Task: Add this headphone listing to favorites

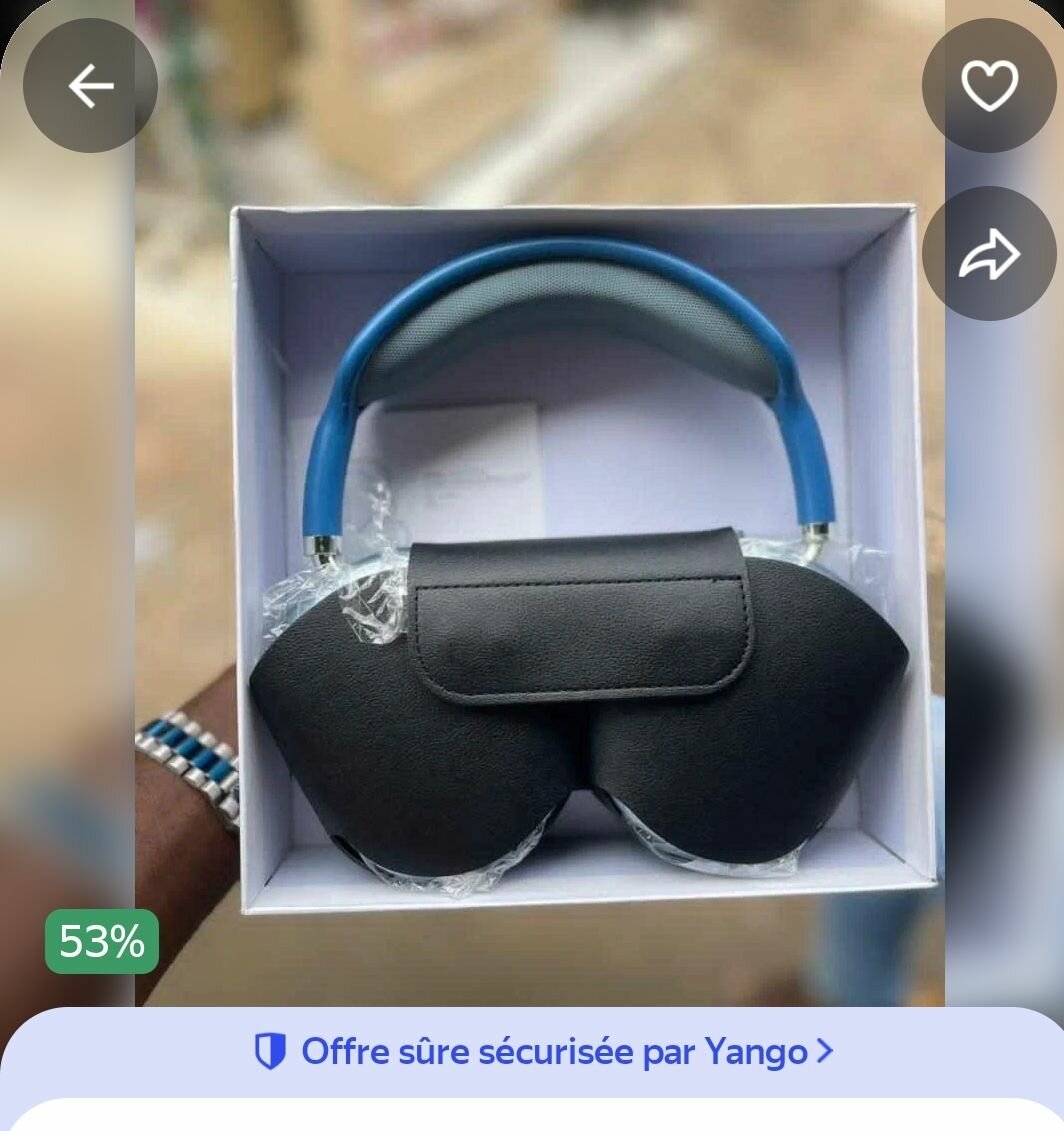Action: tap(988, 86)
